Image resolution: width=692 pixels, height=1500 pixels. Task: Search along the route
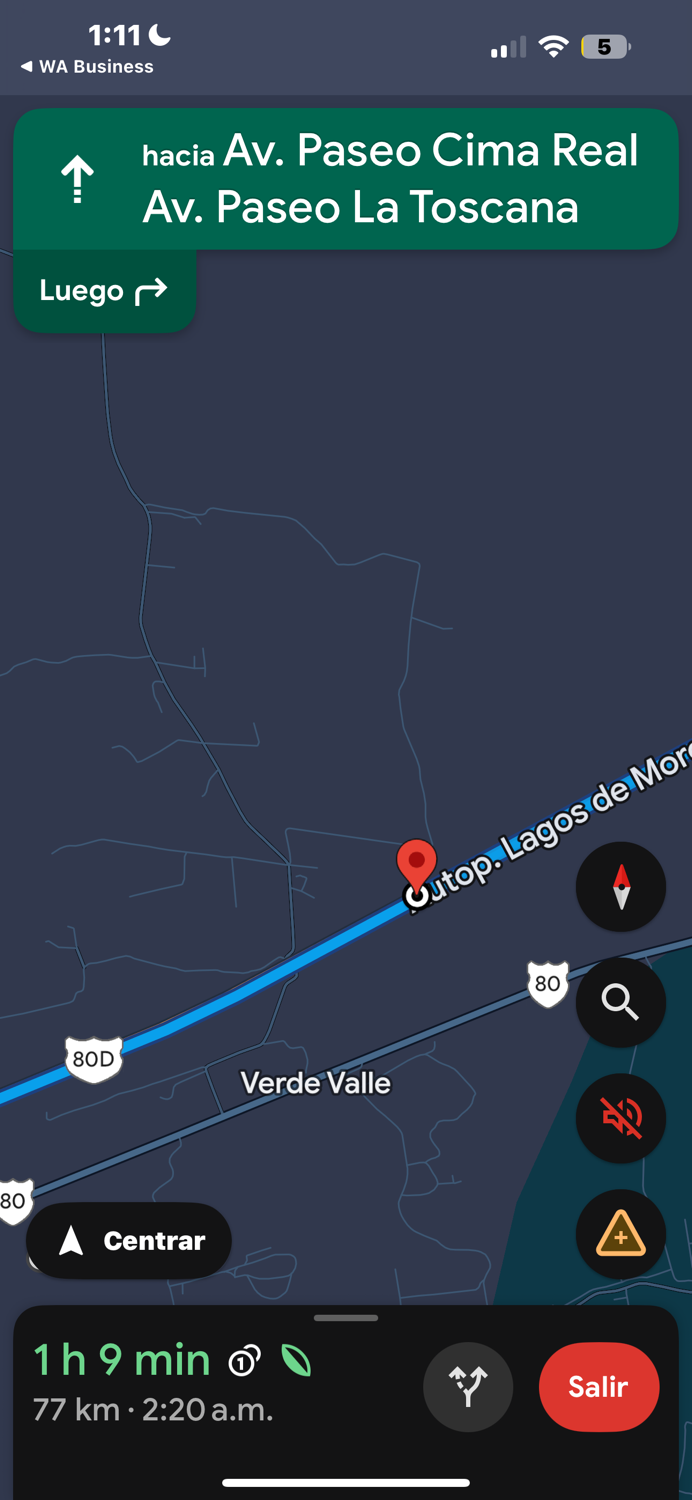click(620, 1002)
